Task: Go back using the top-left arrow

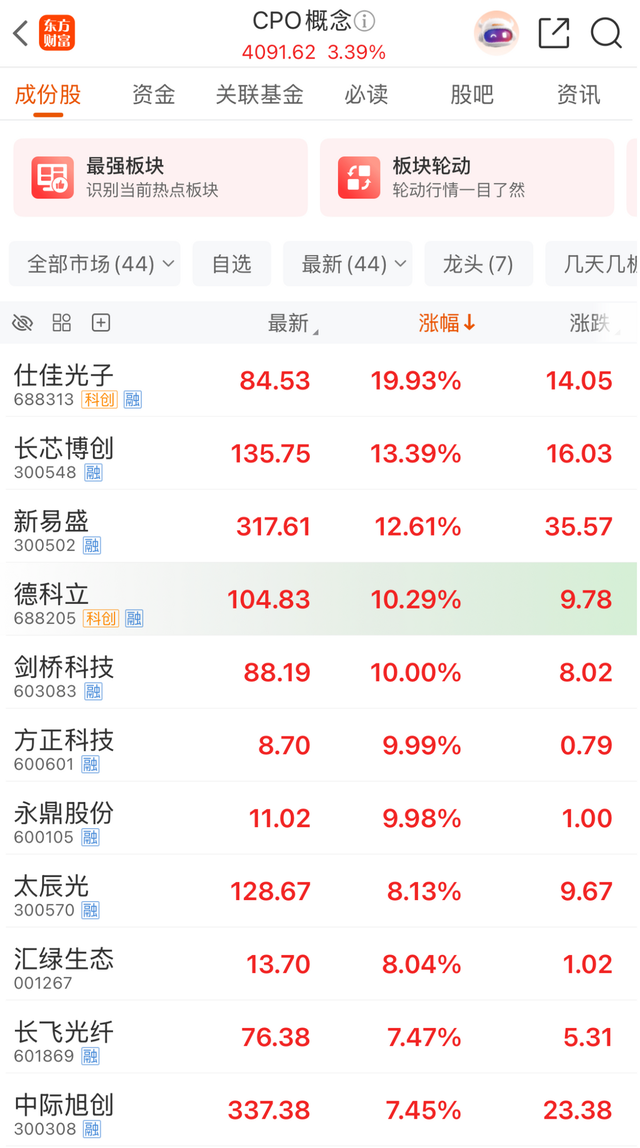Action: [x=21, y=33]
